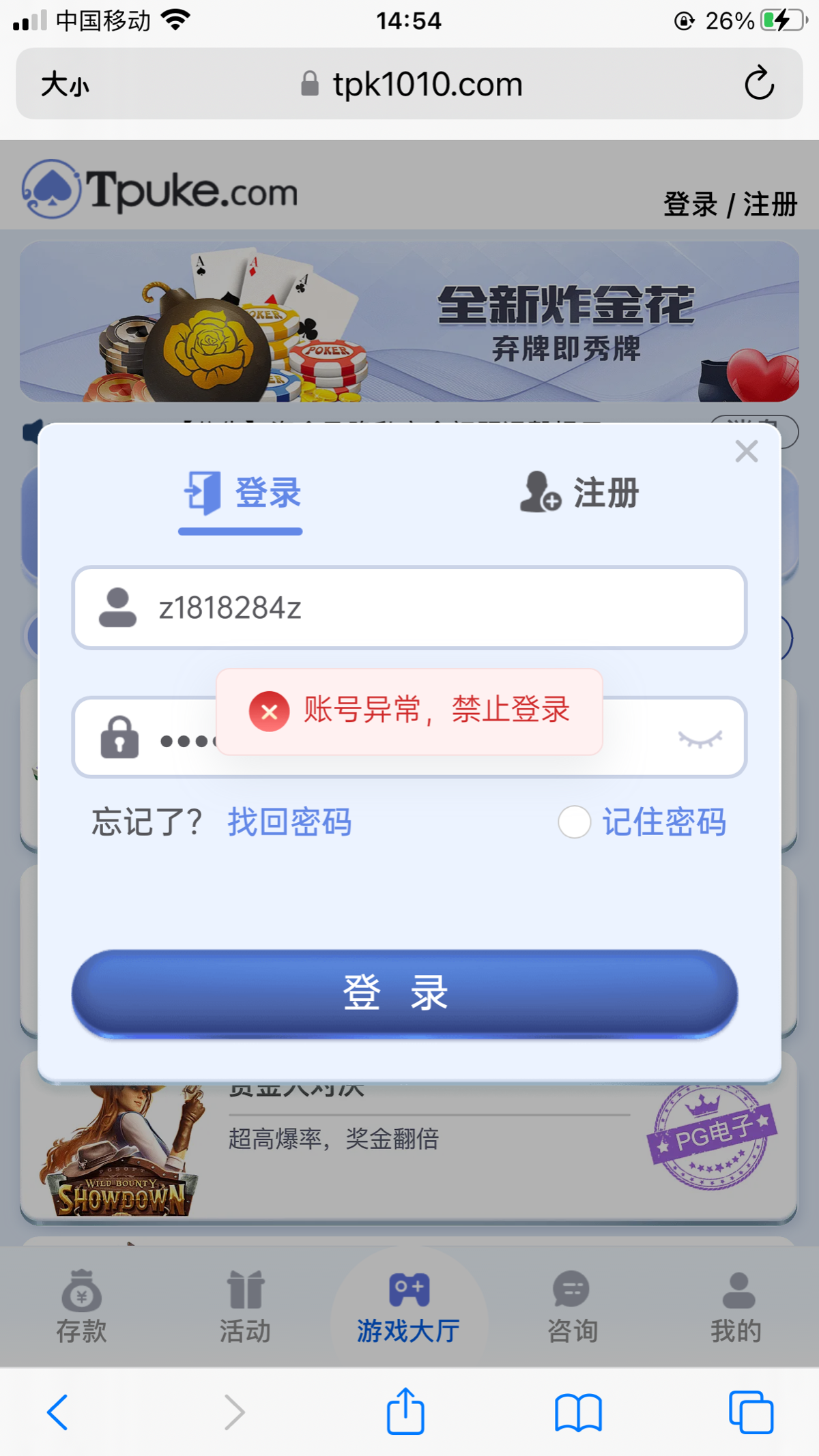Open the tab switcher in Safari
819x1456 pixels.
click(x=751, y=1412)
